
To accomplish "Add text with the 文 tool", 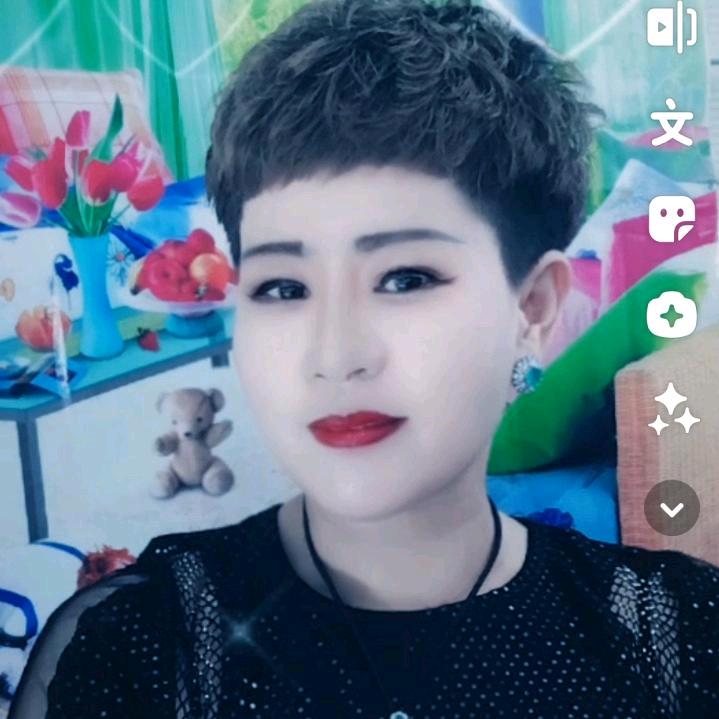I will point(671,126).
